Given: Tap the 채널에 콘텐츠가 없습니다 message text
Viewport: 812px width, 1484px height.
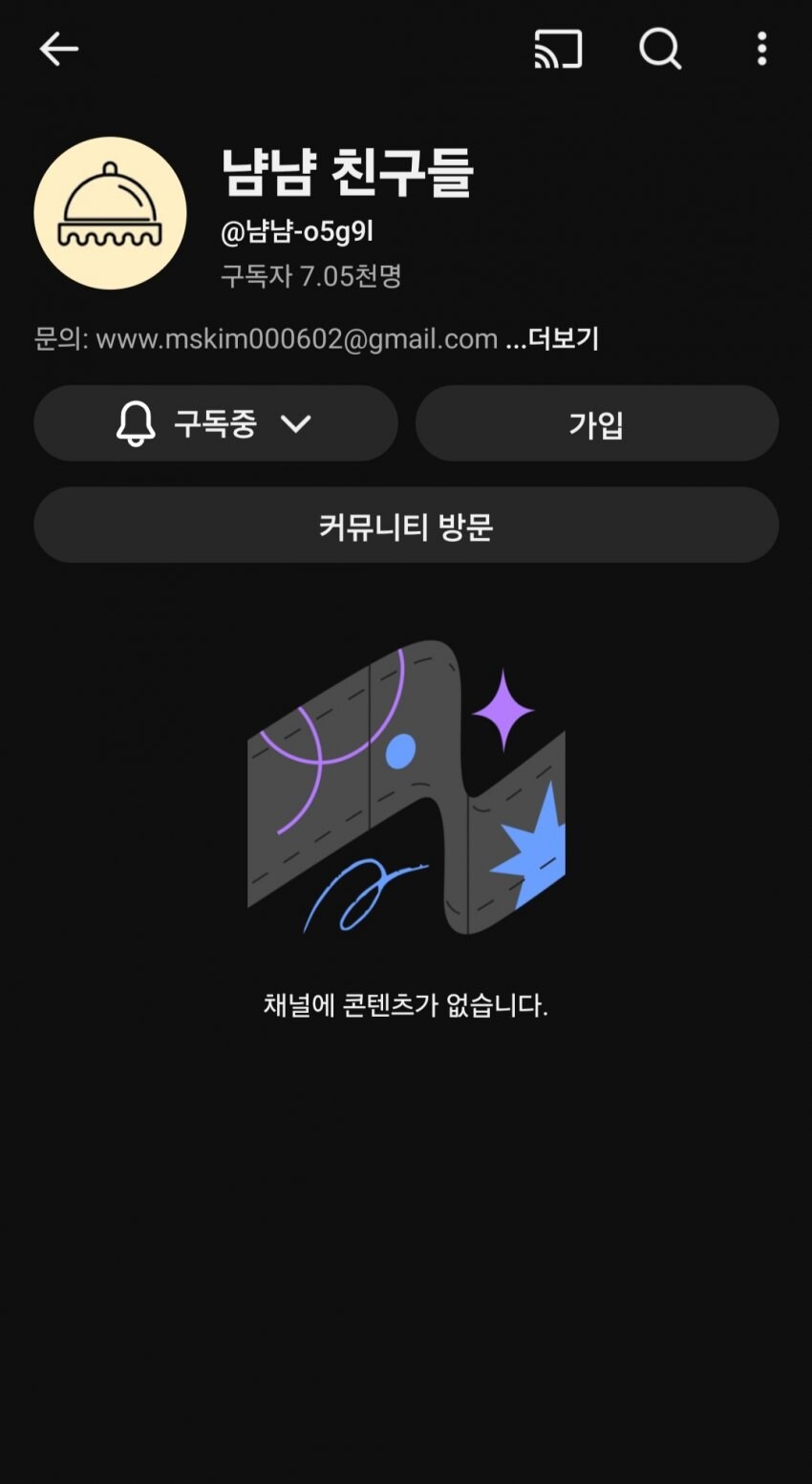Looking at the screenshot, I should click(x=406, y=1003).
